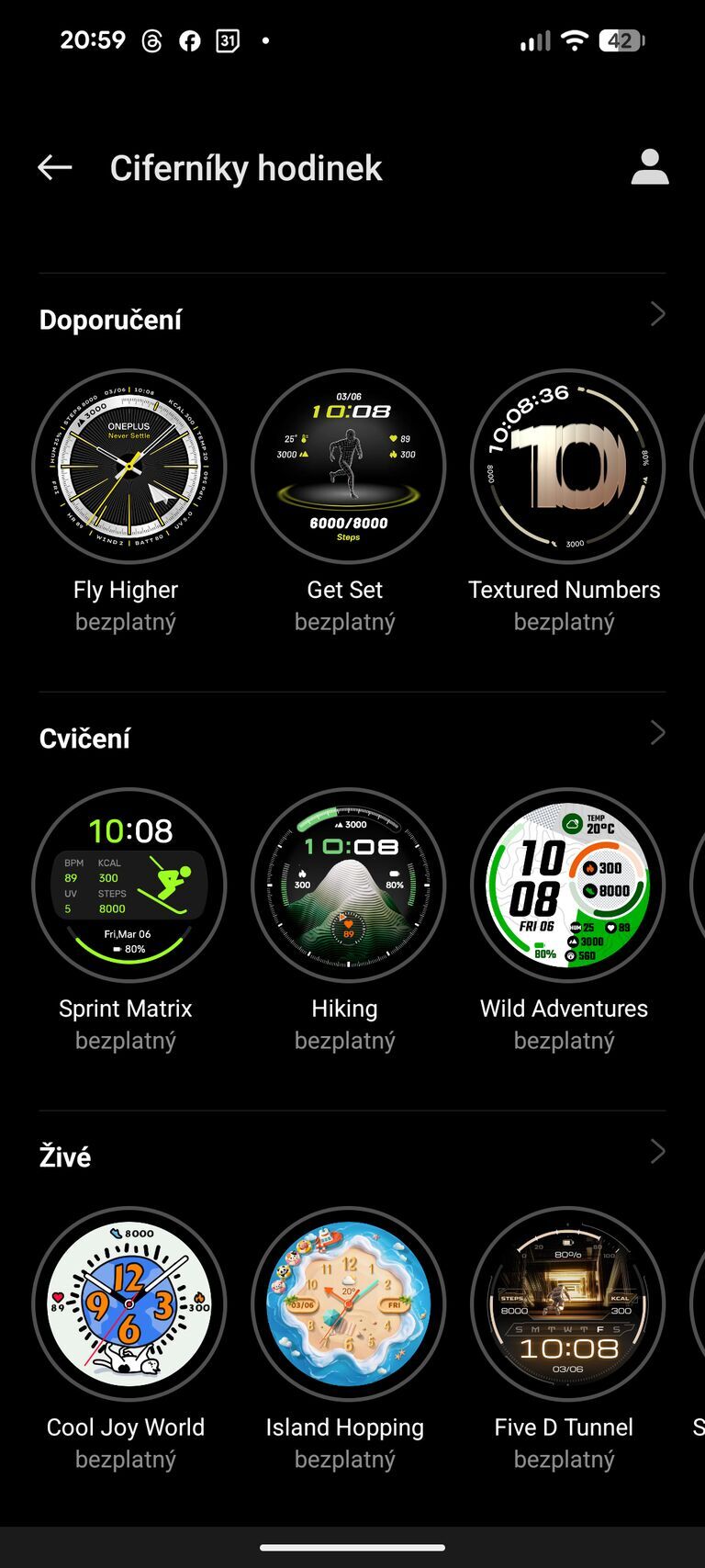Expand the Doporučení section with its chevron
Image resolution: width=705 pixels, height=1568 pixels.
(x=657, y=314)
